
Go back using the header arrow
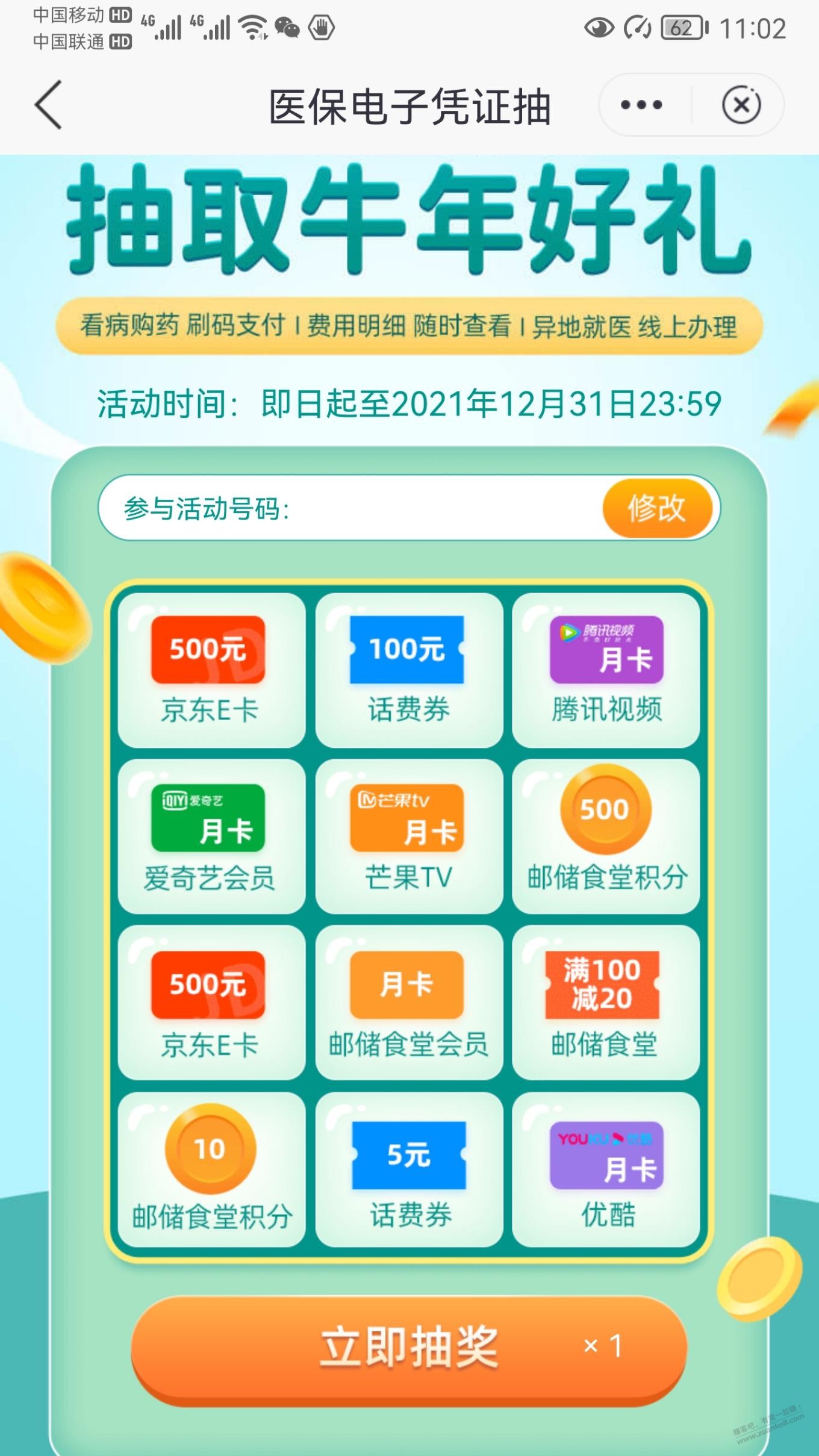[x=48, y=105]
